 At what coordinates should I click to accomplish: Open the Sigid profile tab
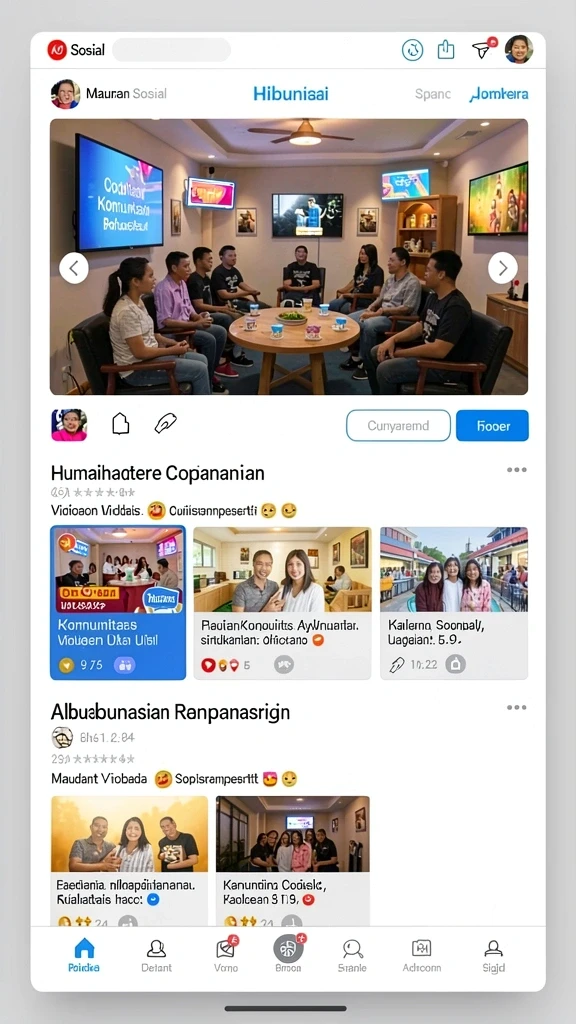pos(494,956)
